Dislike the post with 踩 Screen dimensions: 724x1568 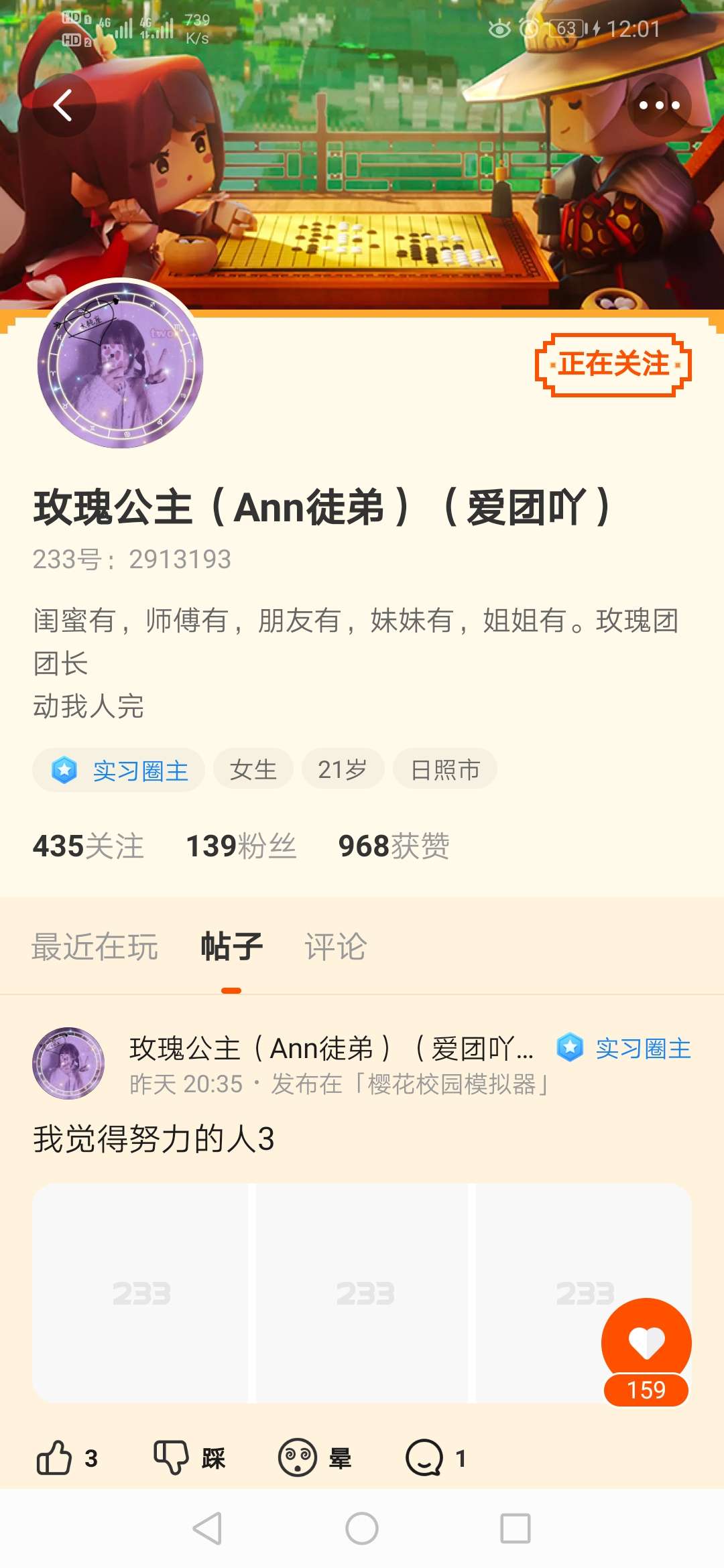coord(190,1457)
